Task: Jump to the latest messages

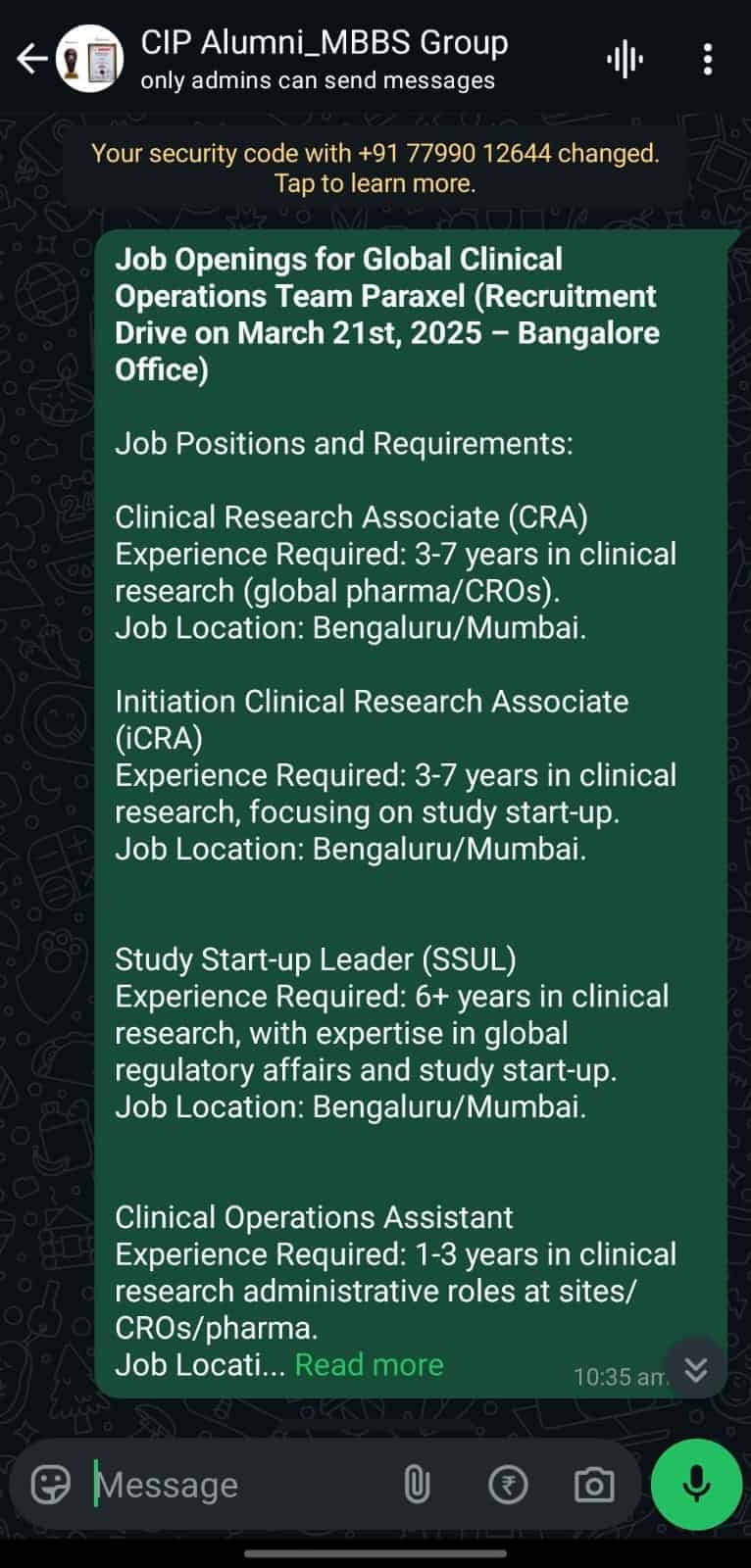Action: point(696,1369)
